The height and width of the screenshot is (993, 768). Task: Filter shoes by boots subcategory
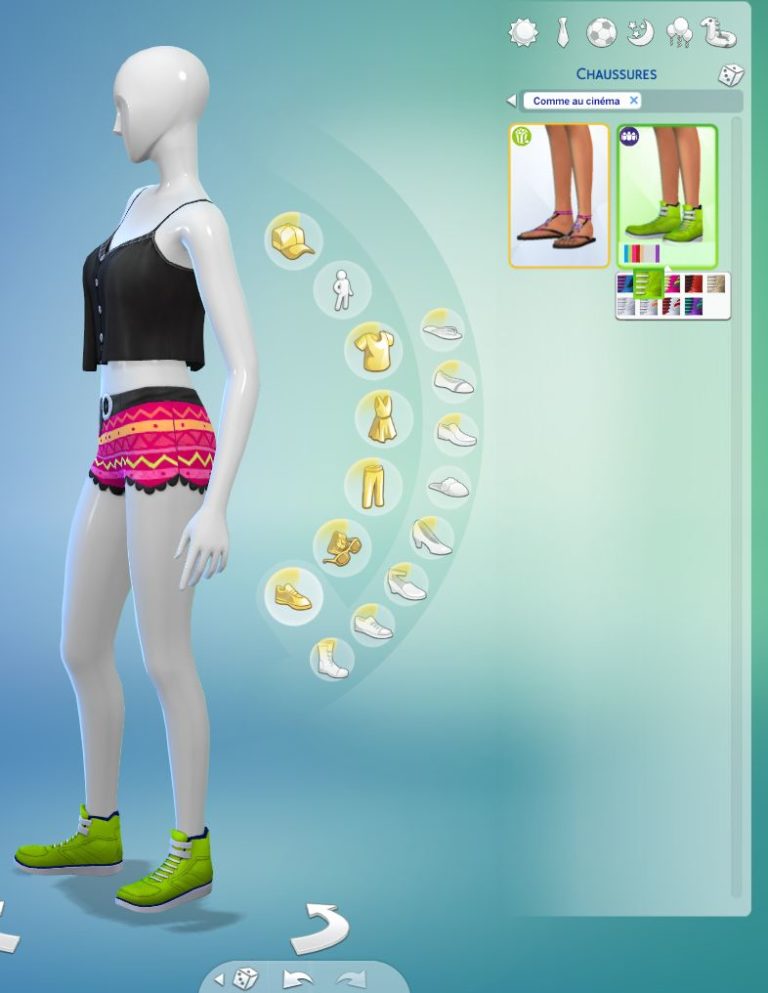tap(332, 660)
